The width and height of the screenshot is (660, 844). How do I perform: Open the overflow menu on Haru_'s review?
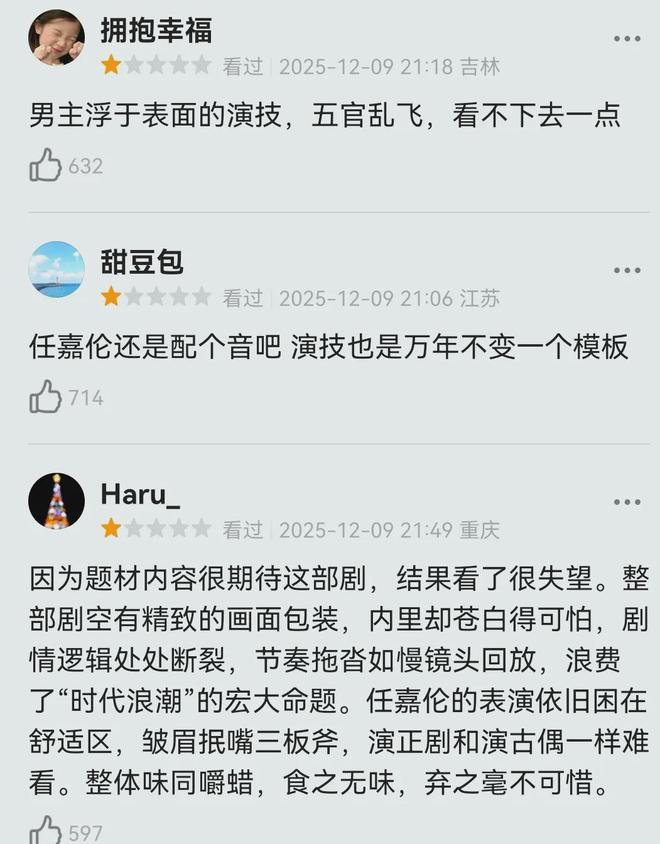pyautogui.click(x=627, y=502)
